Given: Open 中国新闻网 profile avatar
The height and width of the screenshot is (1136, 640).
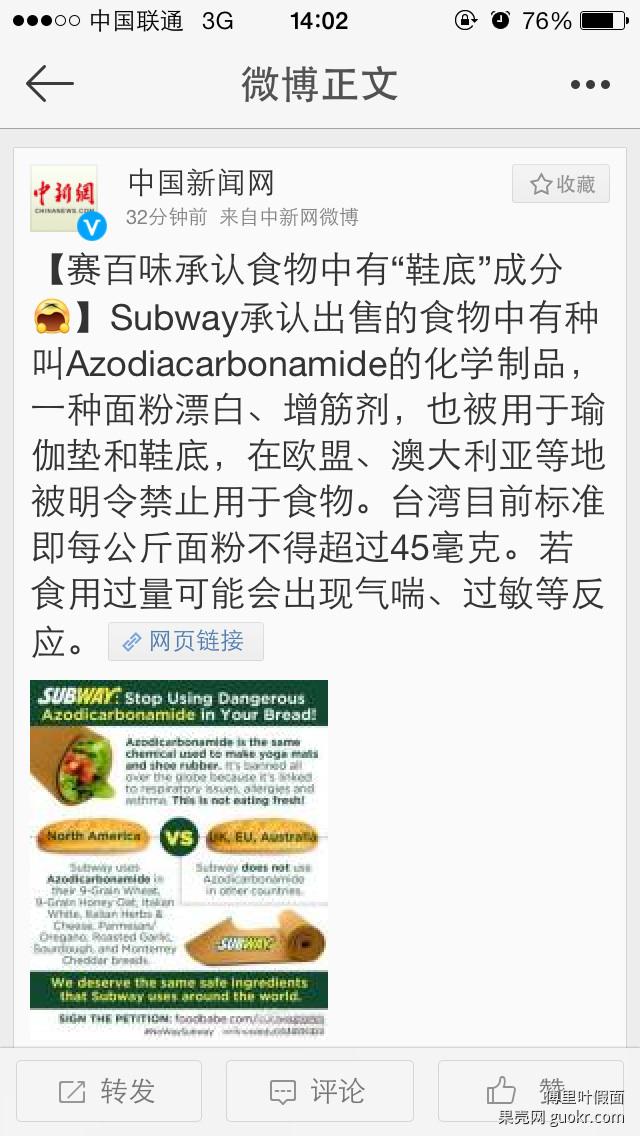Looking at the screenshot, I should point(64,198).
